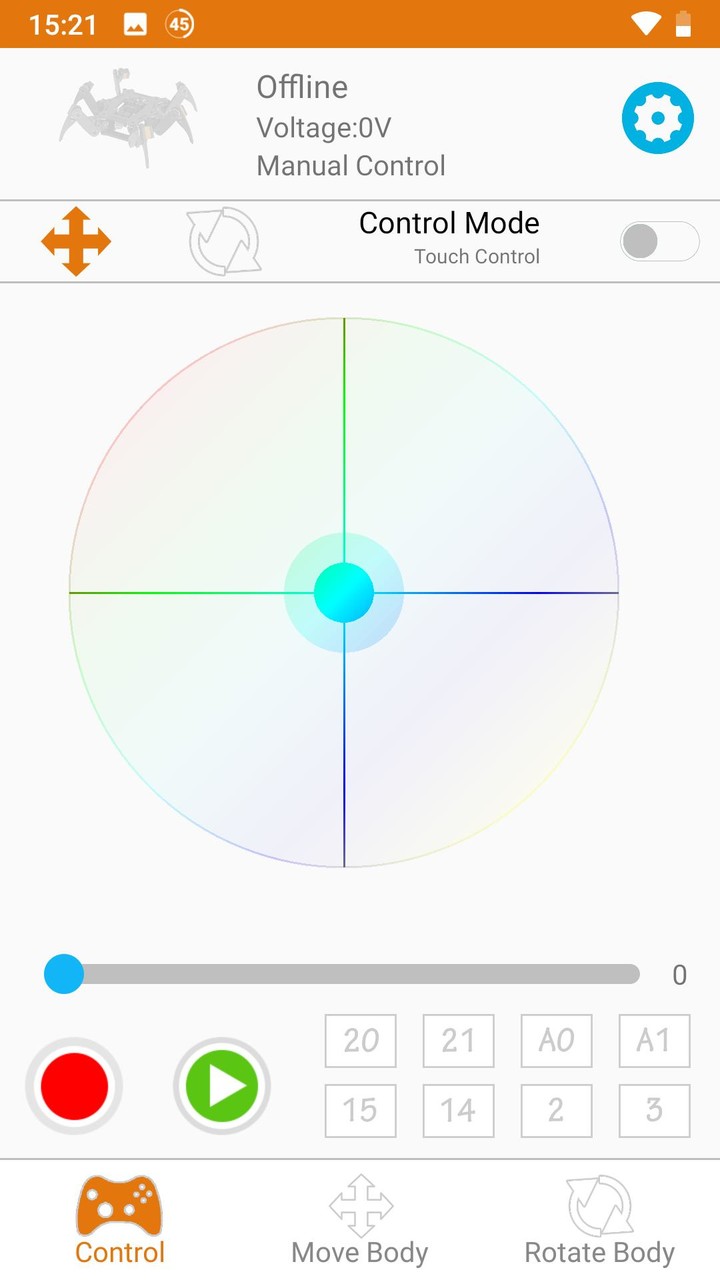Viewport: 720px width, 1280px height.
Task: Click the Move Body arrows icon
Action: pos(359,1204)
